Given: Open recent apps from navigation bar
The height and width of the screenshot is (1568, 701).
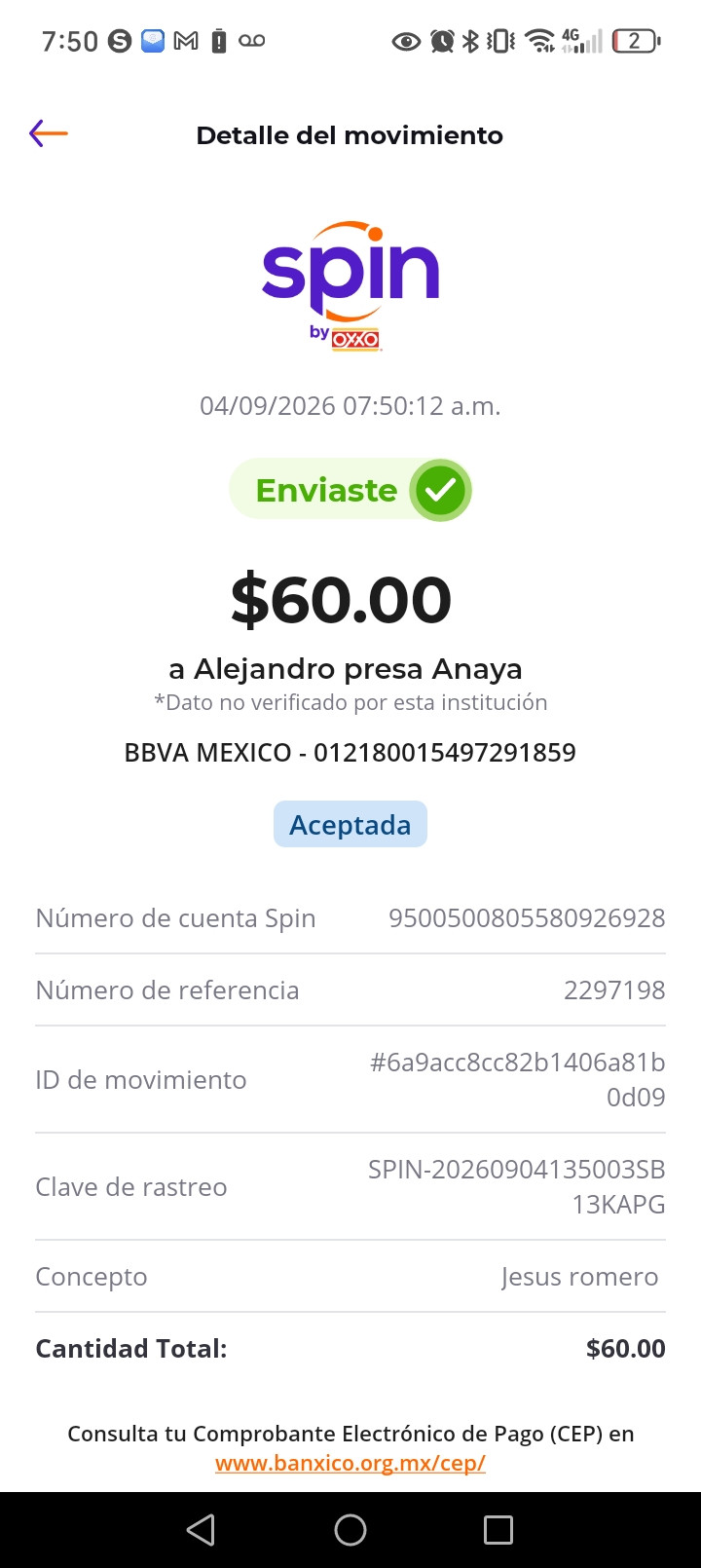Looking at the screenshot, I should pyautogui.click(x=498, y=1530).
